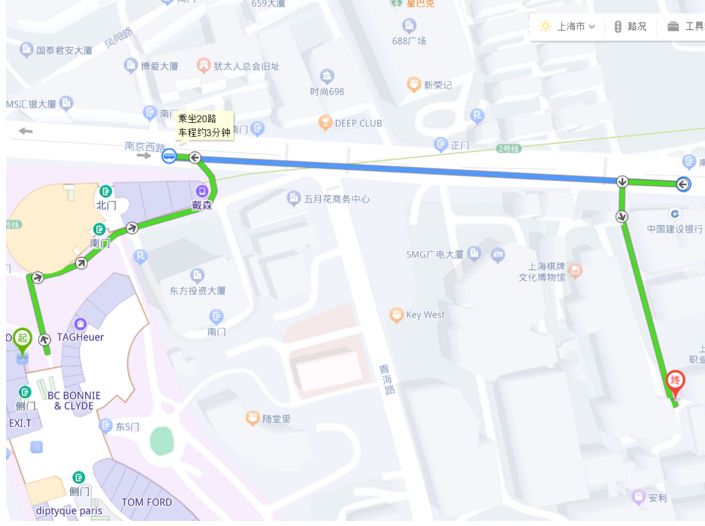The height and width of the screenshot is (526, 705).
Task: Select 东方投资大厦 on the map
Action: point(197,276)
